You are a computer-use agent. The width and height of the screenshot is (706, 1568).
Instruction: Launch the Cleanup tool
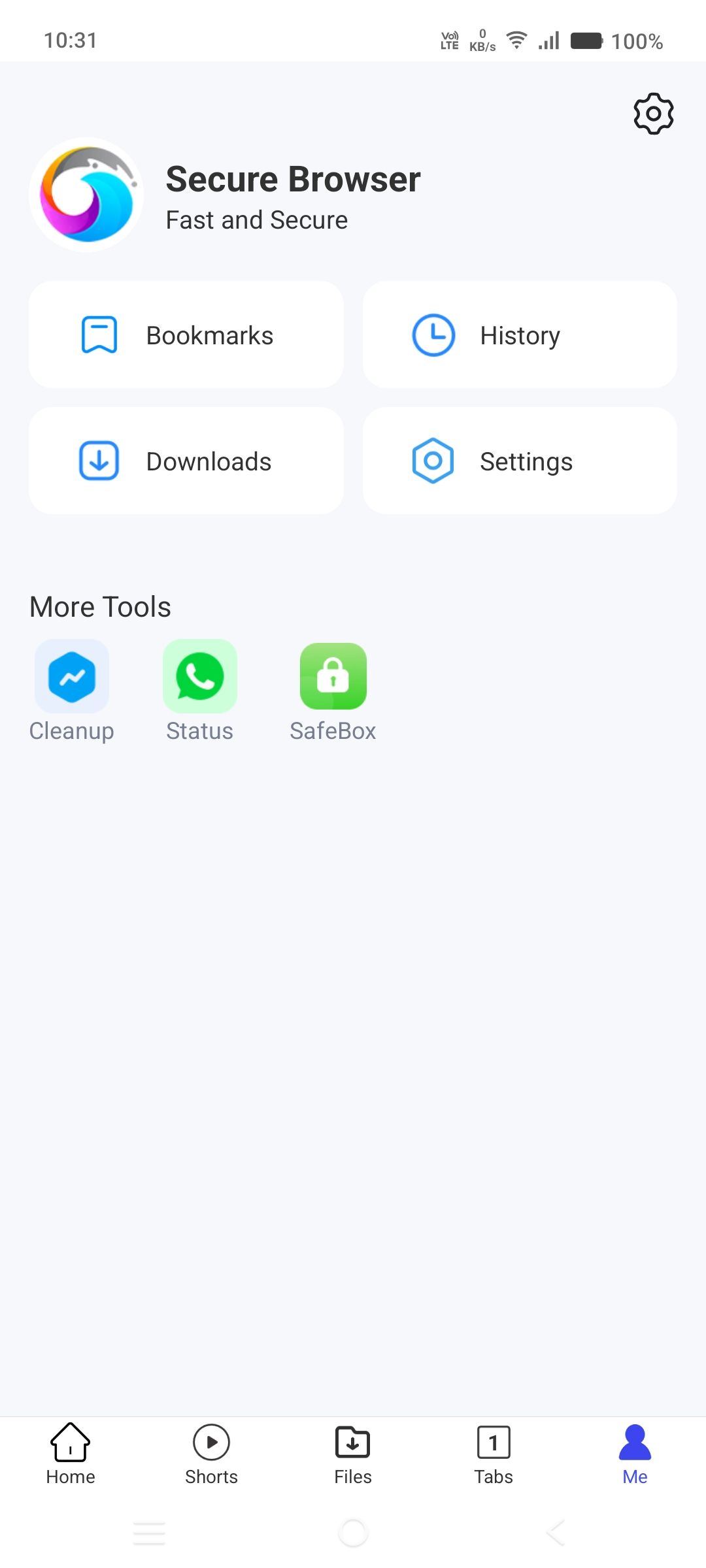(x=72, y=678)
